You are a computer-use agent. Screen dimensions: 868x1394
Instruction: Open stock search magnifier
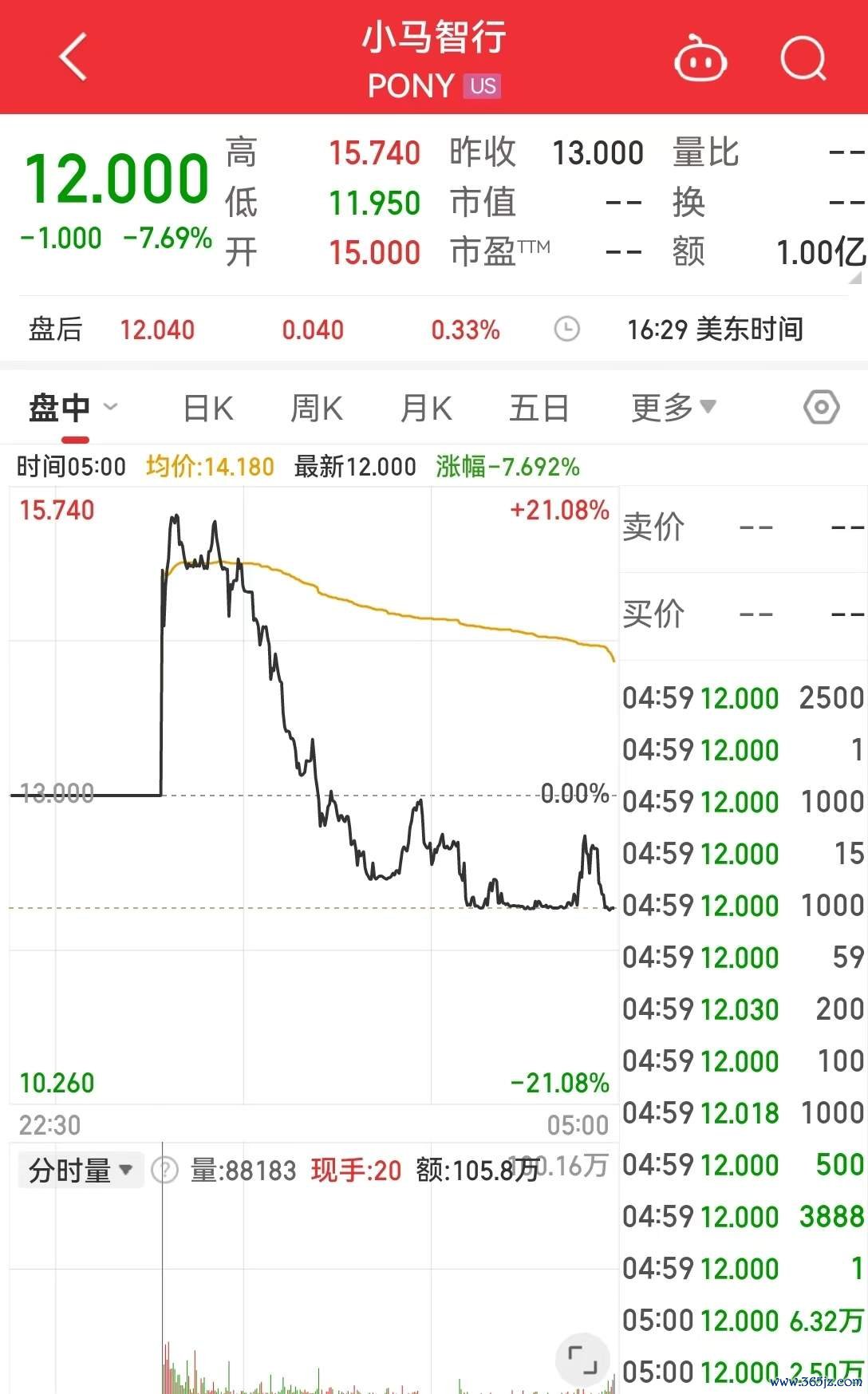coord(803,59)
